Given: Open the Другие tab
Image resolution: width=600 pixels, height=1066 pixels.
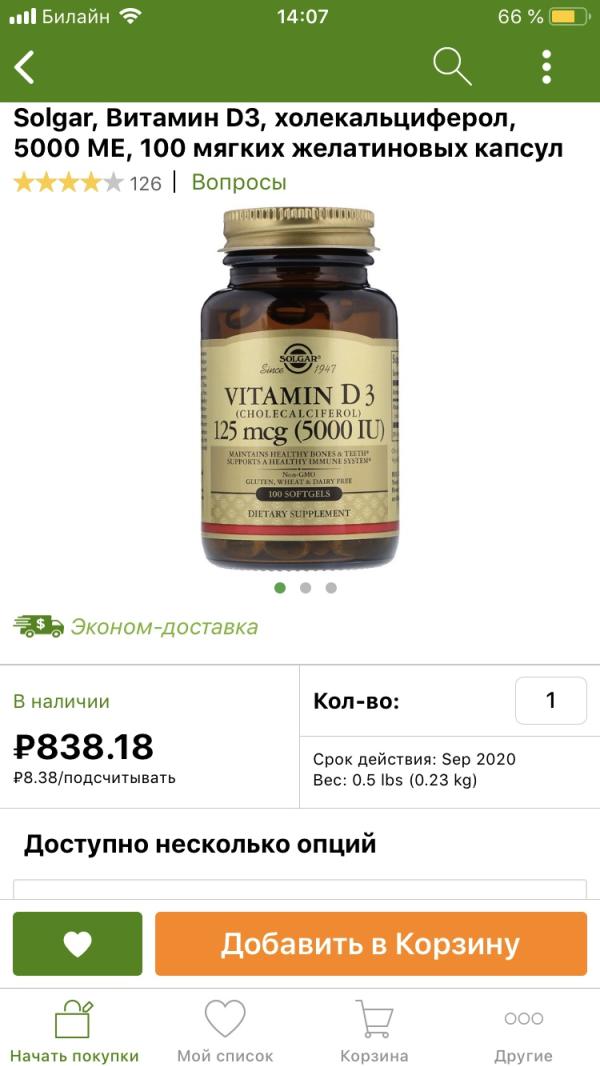Looking at the screenshot, I should coord(523,1031).
